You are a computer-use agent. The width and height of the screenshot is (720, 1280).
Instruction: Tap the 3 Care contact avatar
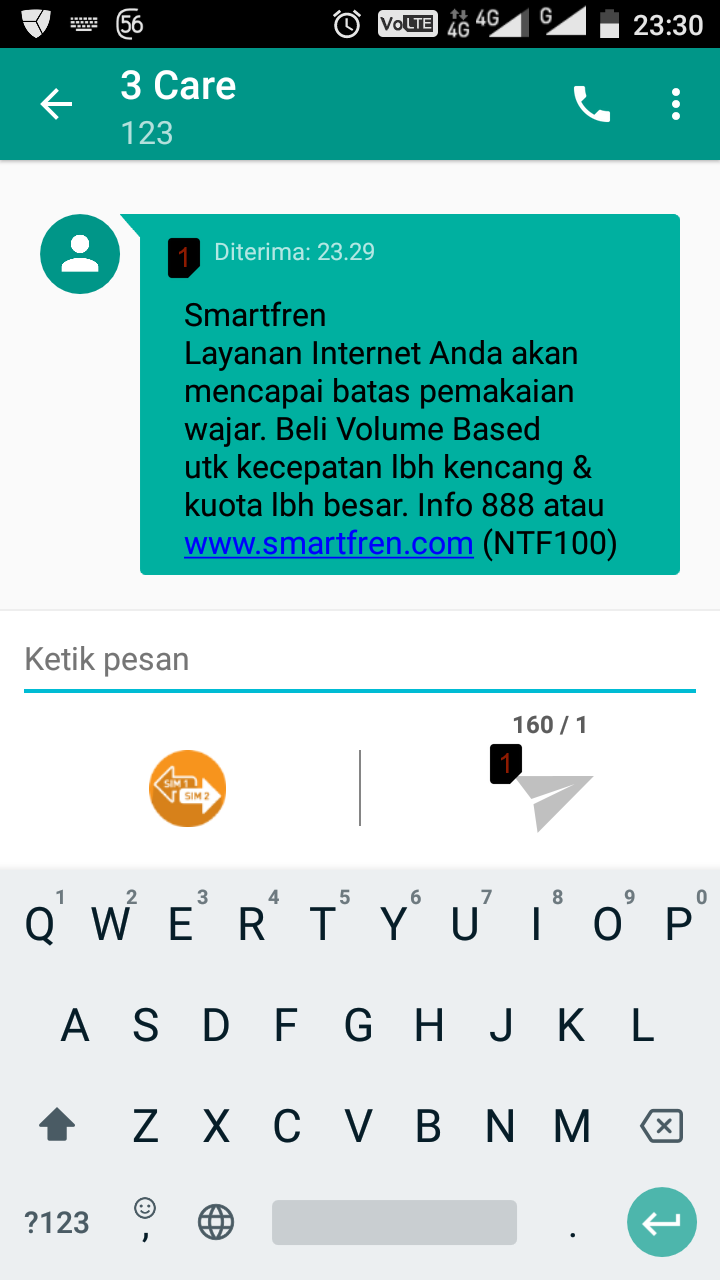pyautogui.click(x=80, y=254)
